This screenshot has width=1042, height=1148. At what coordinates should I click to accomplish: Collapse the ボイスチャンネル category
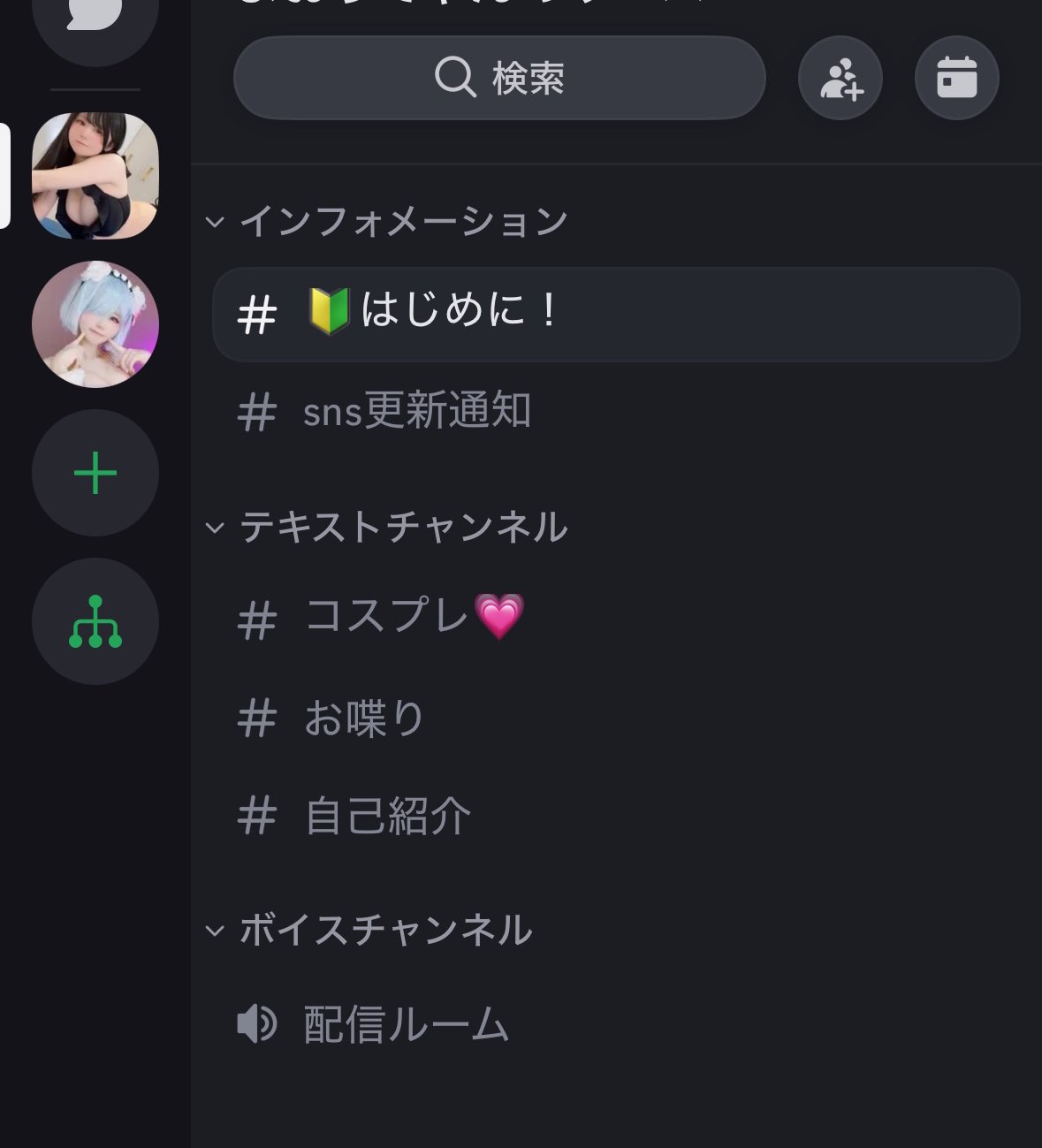[x=215, y=930]
